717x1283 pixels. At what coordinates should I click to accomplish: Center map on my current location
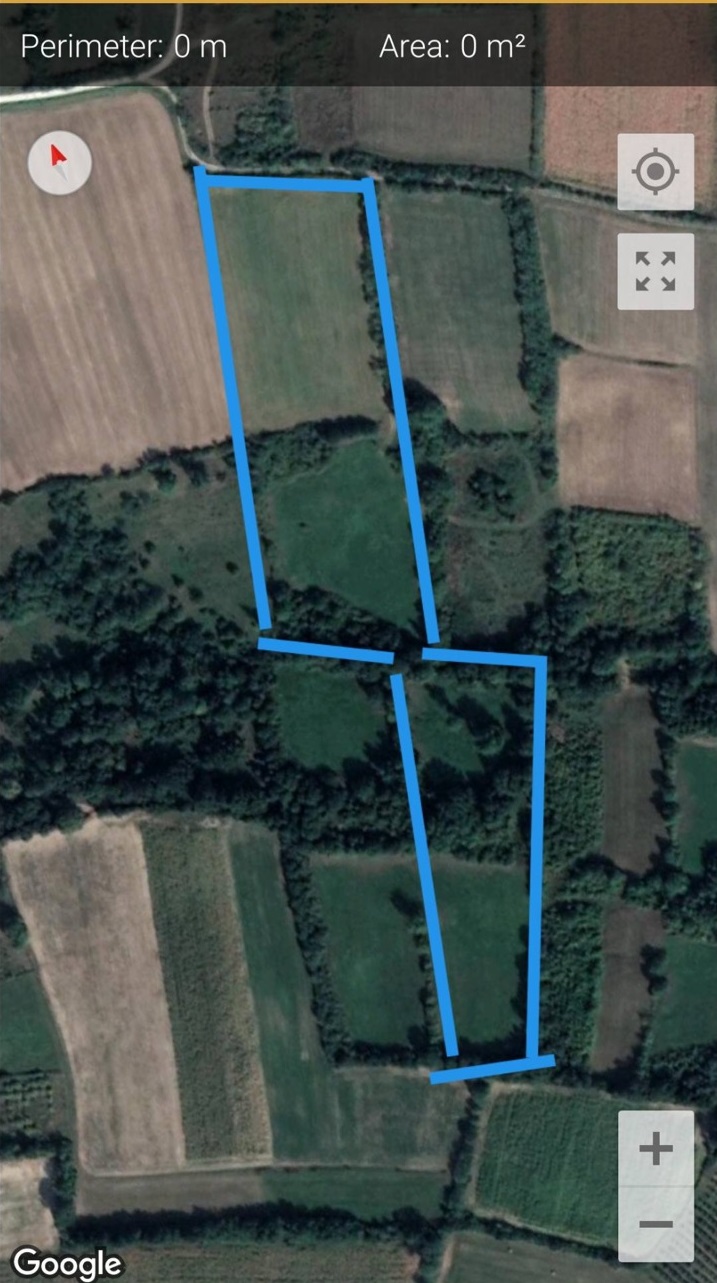[655, 172]
